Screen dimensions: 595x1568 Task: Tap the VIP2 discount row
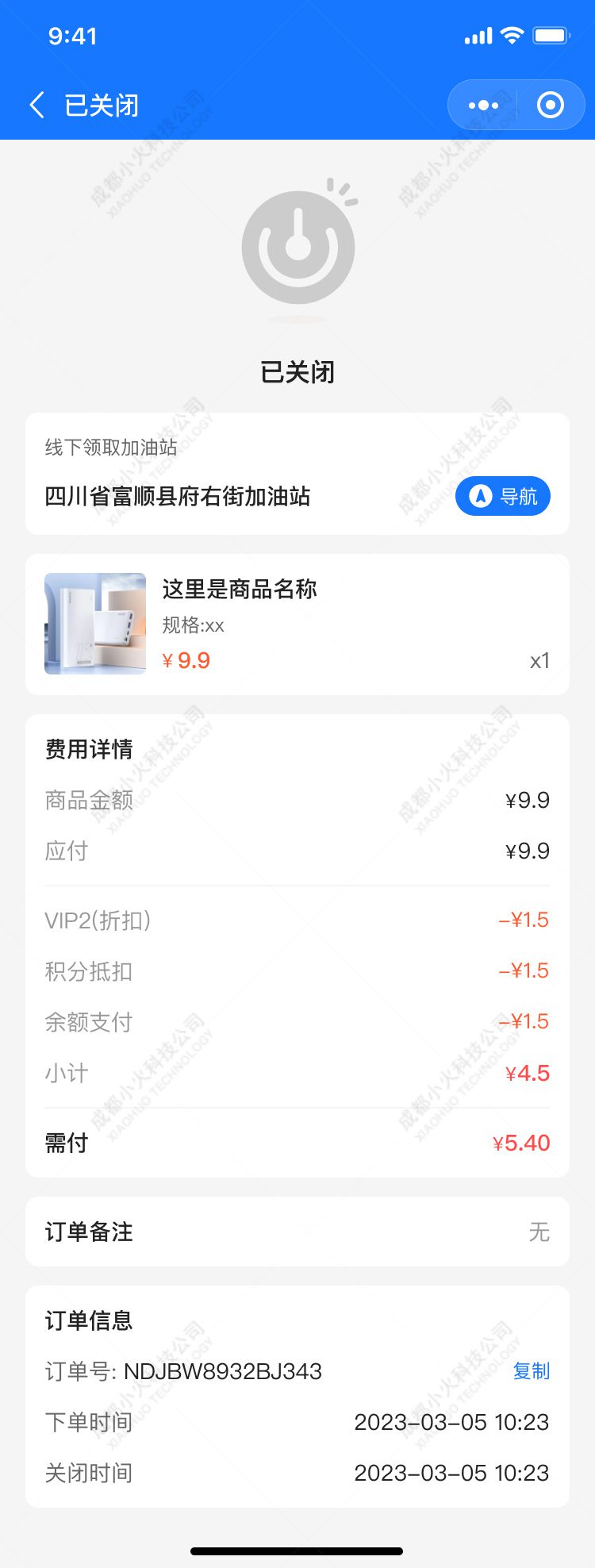click(297, 920)
